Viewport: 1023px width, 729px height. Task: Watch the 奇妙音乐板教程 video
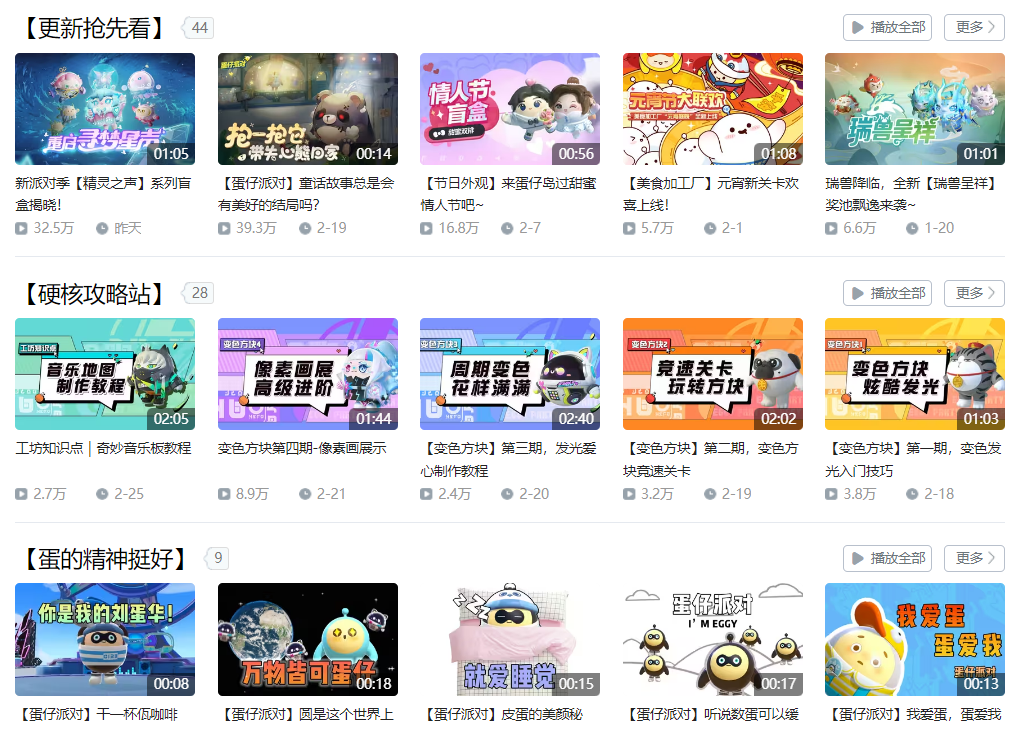(105, 374)
